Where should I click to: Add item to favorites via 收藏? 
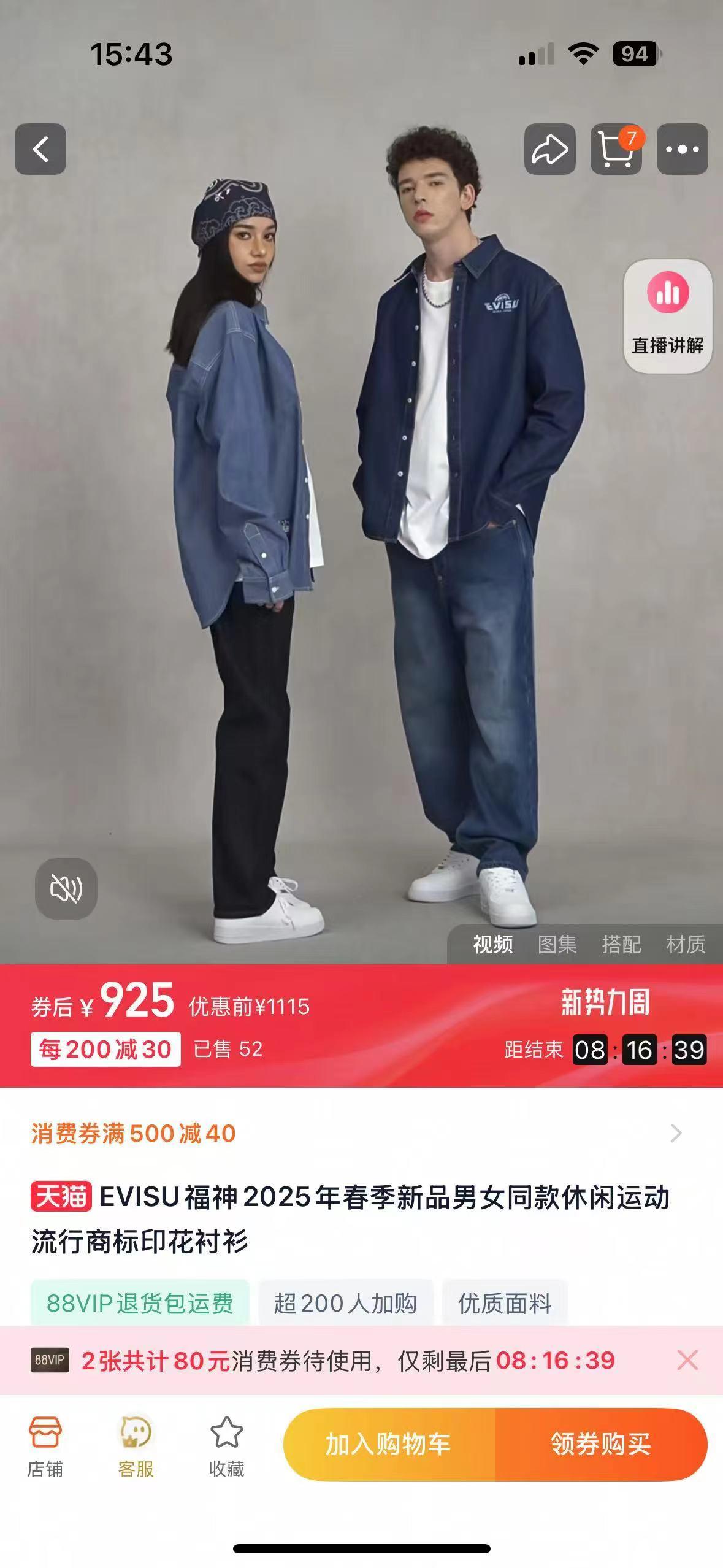pyautogui.click(x=226, y=1445)
